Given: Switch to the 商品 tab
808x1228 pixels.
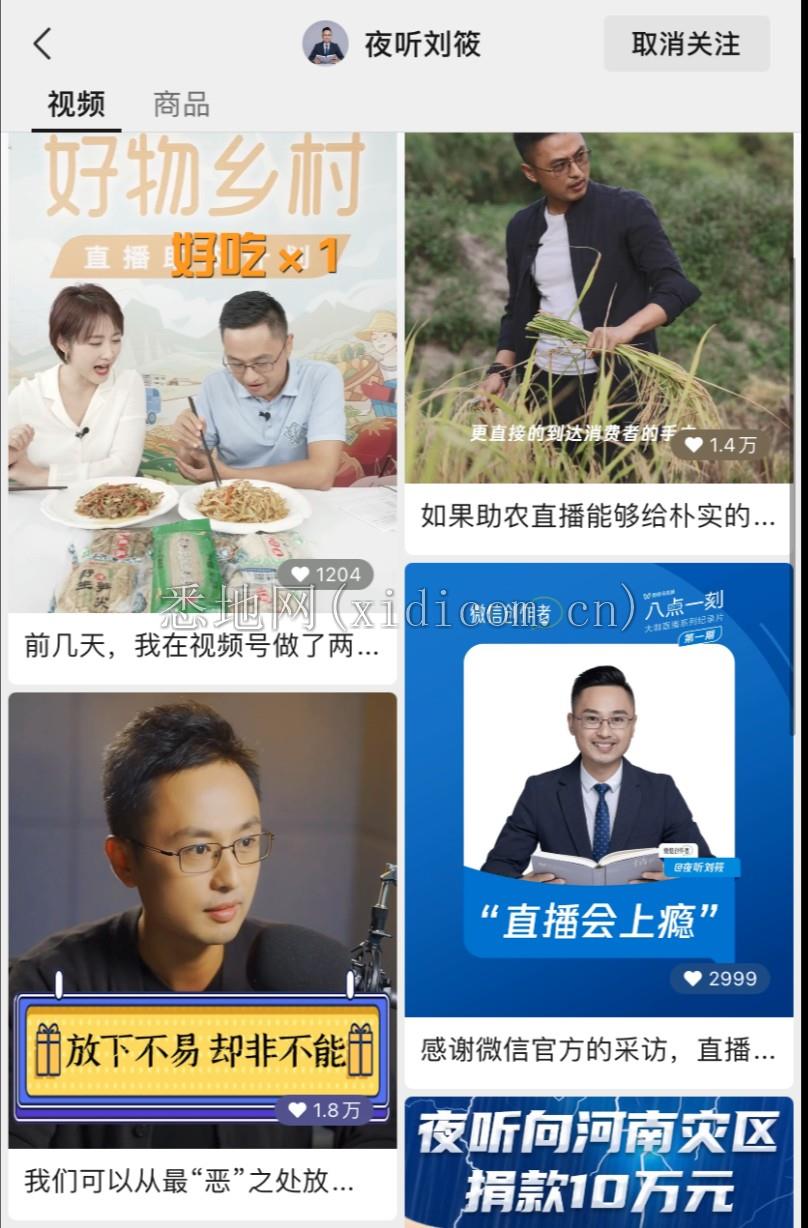Looking at the screenshot, I should (x=181, y=104).
